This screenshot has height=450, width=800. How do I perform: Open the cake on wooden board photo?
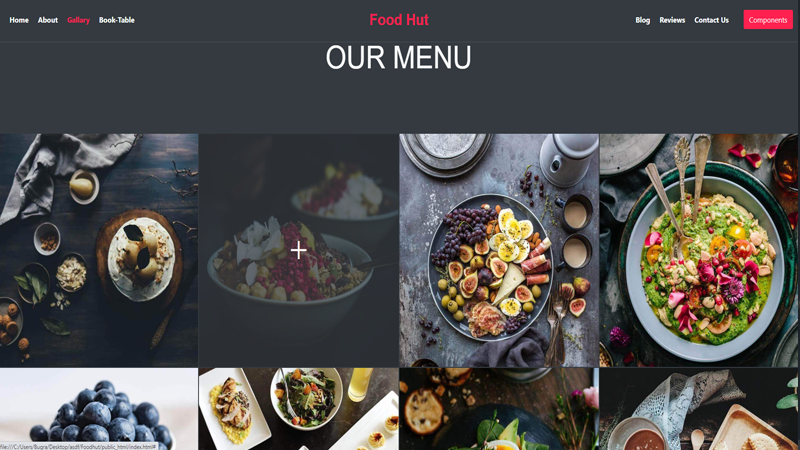(x=99, y=250)
